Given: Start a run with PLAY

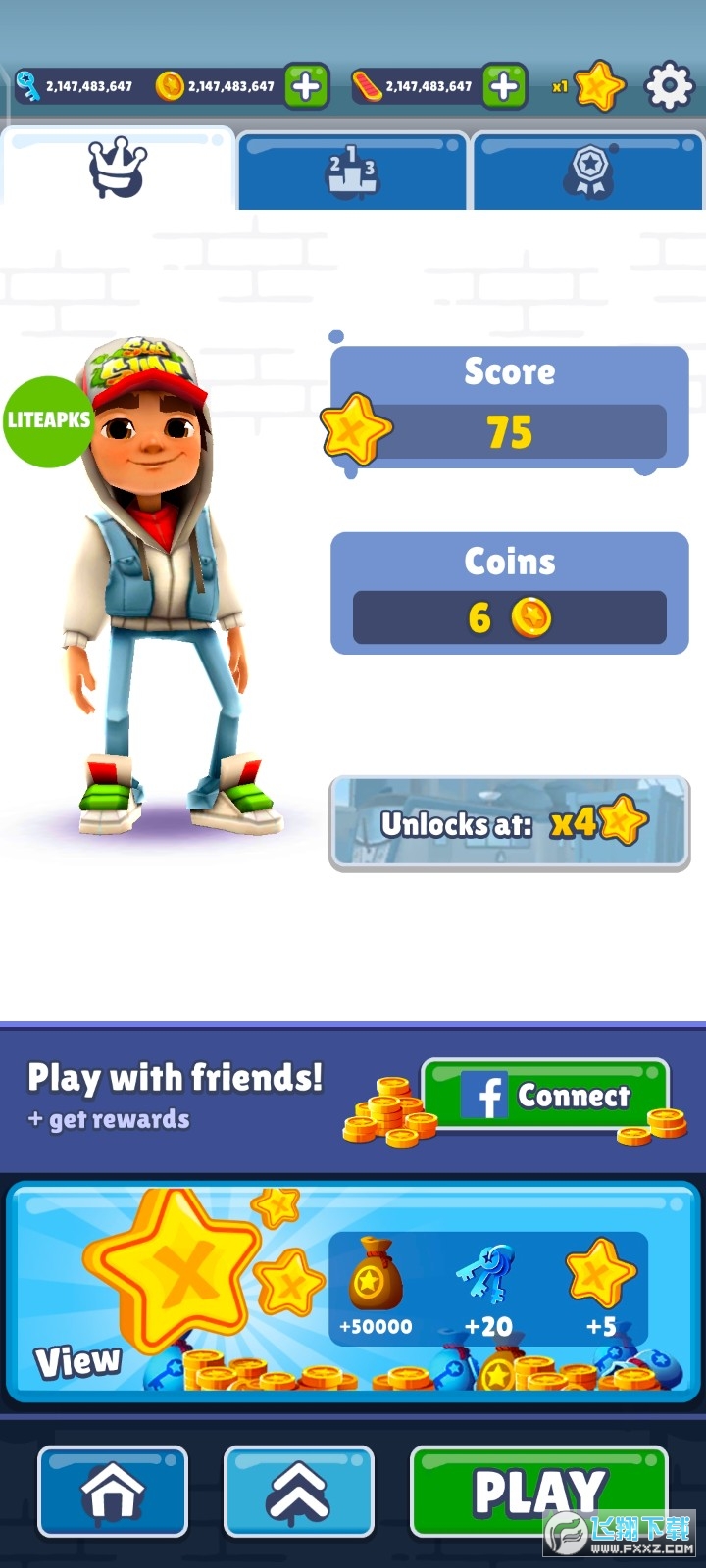Looking at the screenshot, I should pos(538,1491).
